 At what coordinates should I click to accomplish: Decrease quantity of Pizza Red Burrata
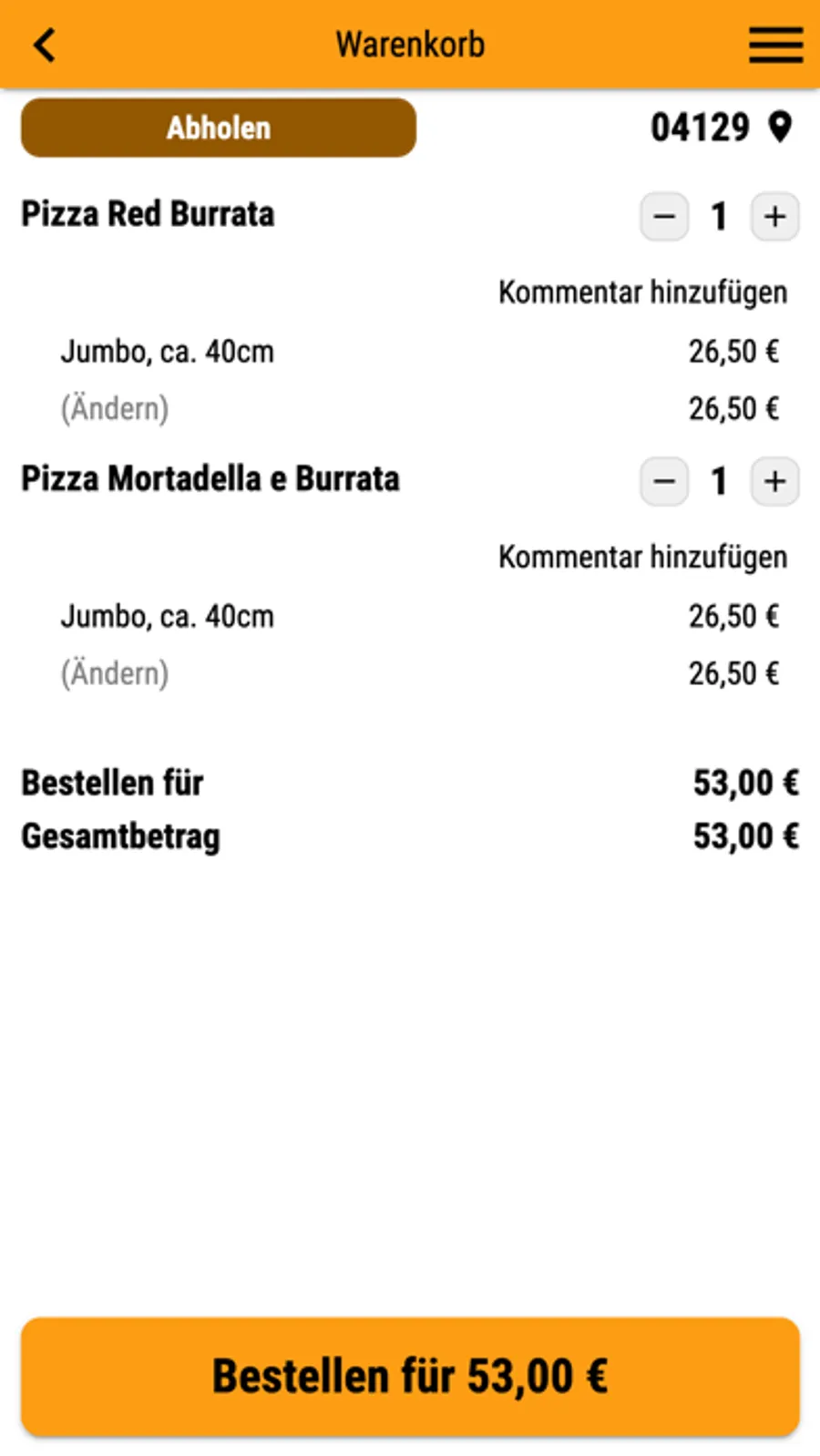(664, 217)
